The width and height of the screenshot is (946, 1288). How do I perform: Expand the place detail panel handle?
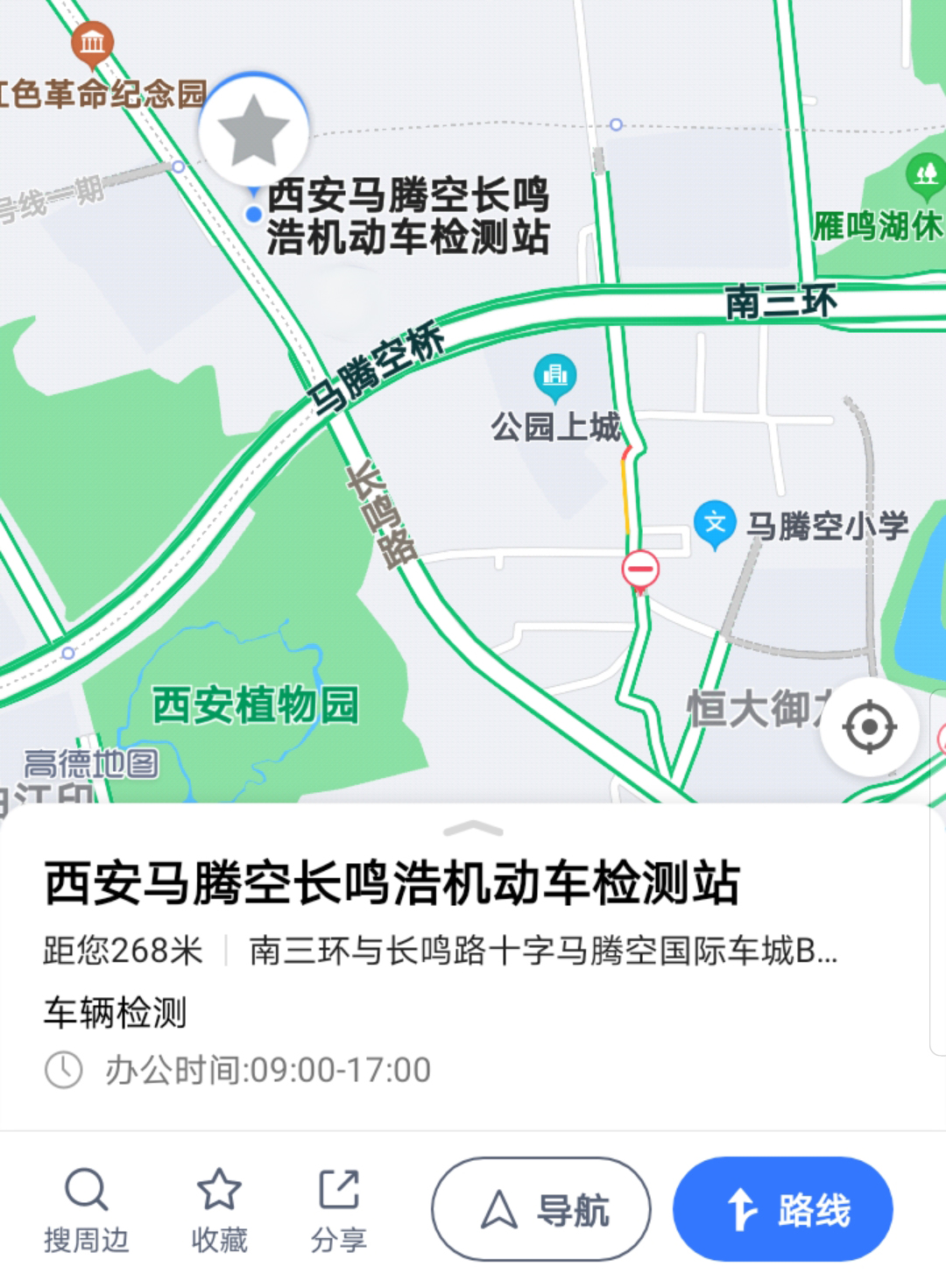click(x=473, y=829)
